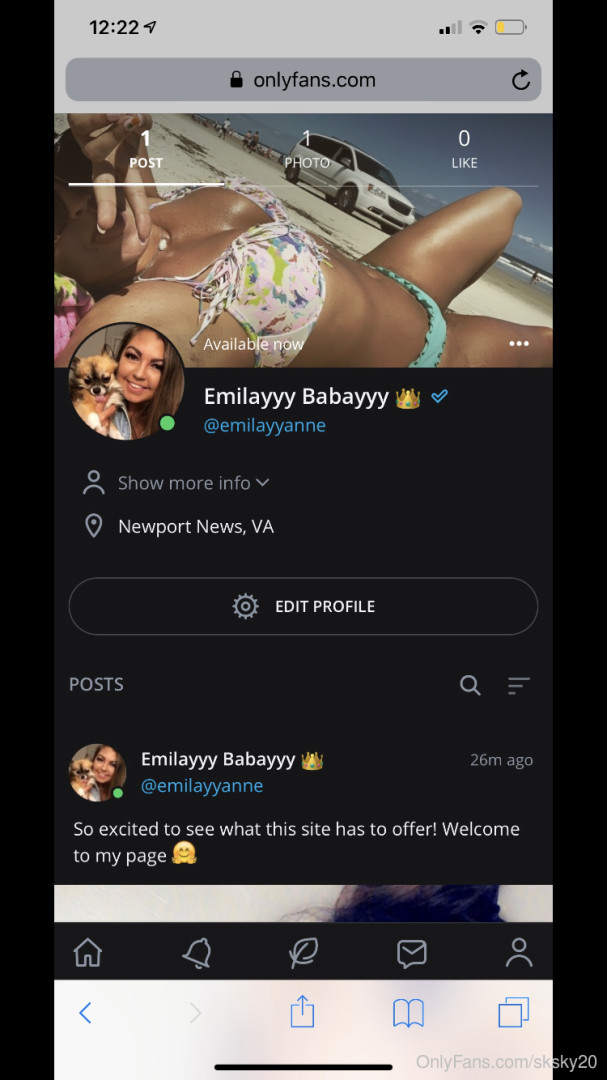
Task: Open the three-dot menu on cover photo
Action: 518,344
